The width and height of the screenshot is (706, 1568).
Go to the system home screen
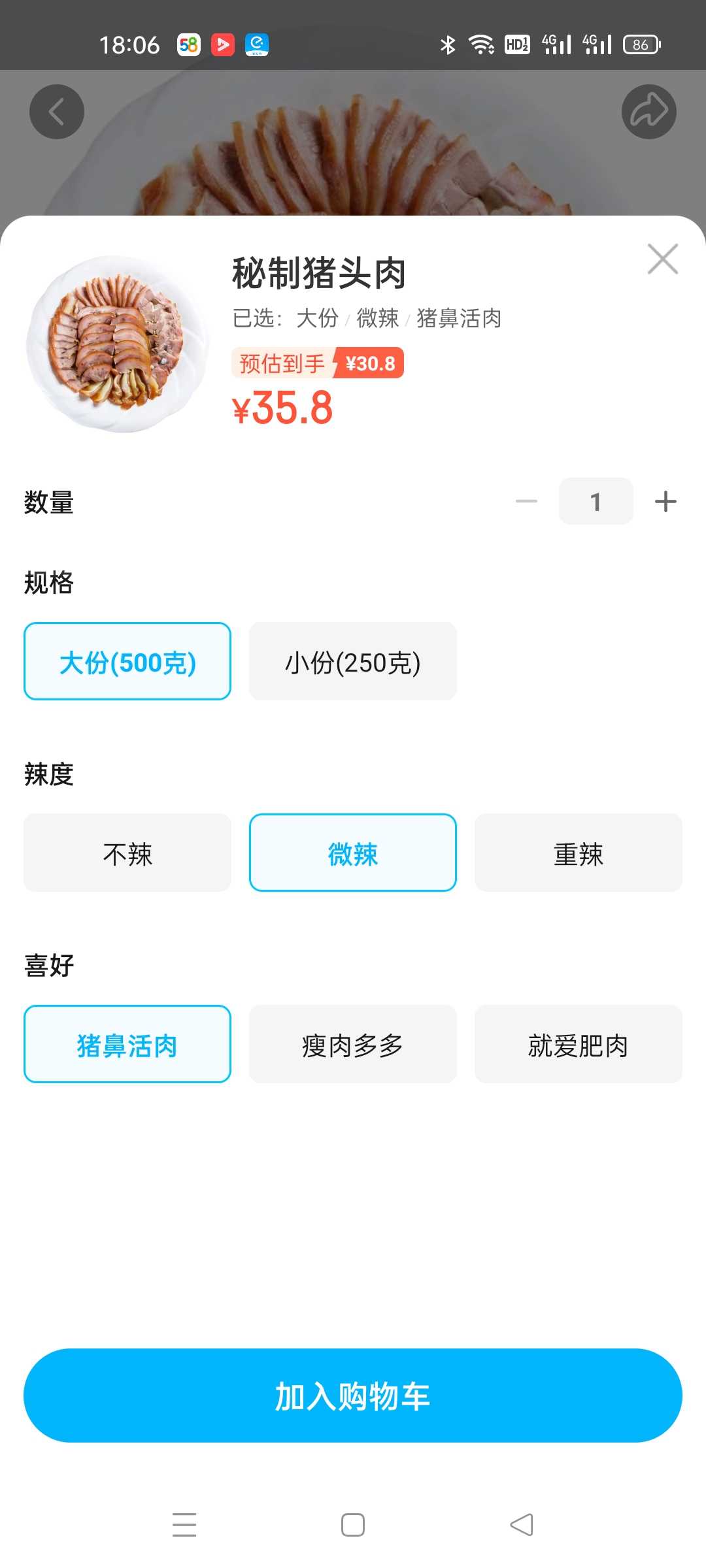coord(353,1525)
